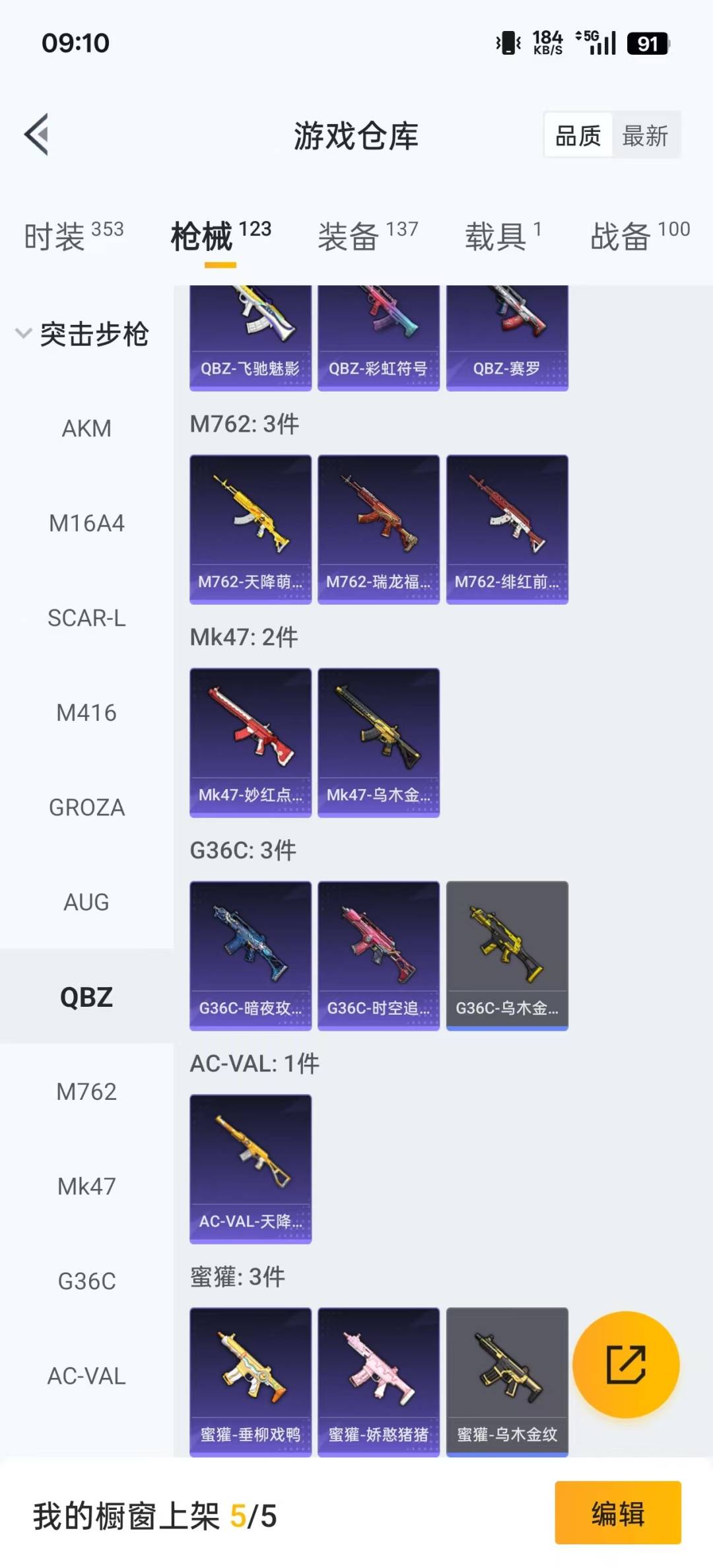View the Mk47-乌木金 skin

(x=378, y=741)
